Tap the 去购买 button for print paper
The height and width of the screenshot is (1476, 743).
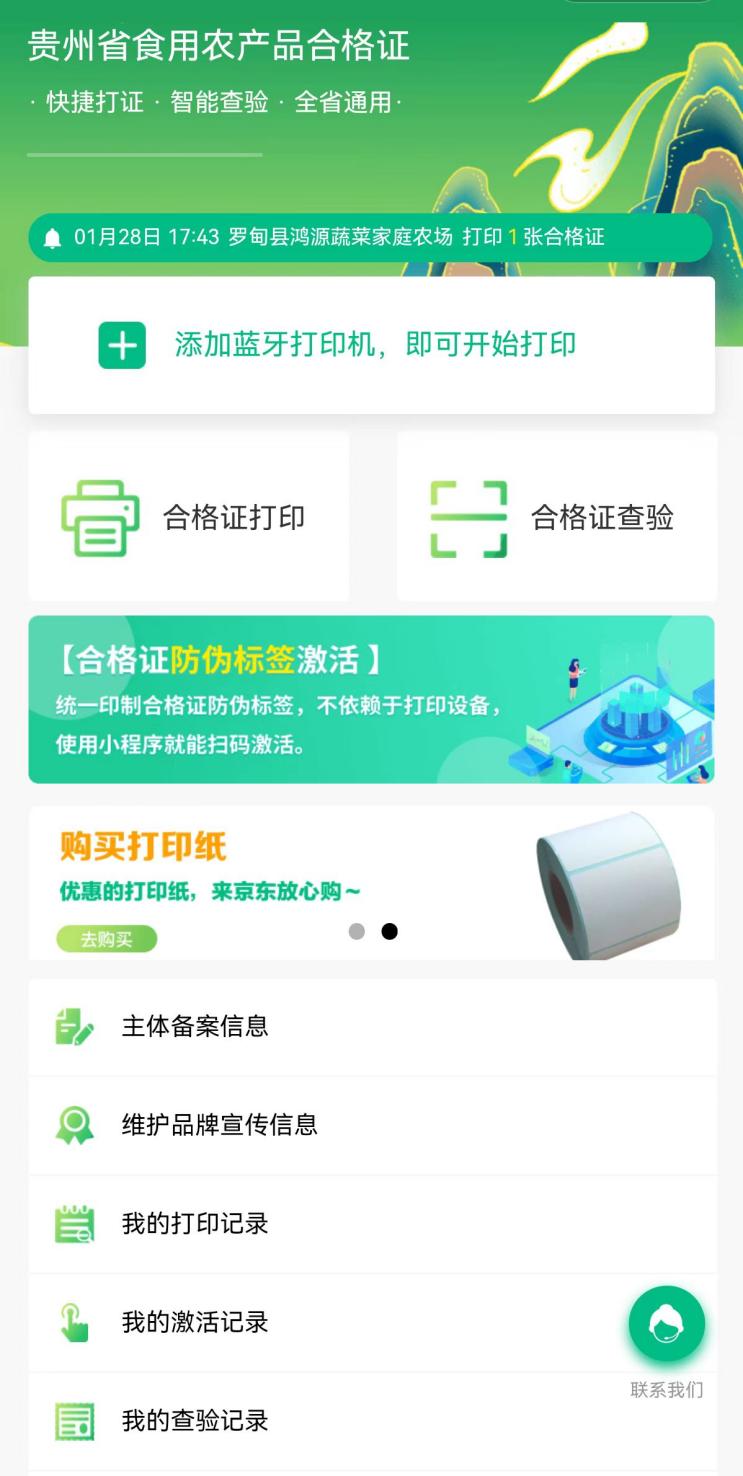coord(106,939)
